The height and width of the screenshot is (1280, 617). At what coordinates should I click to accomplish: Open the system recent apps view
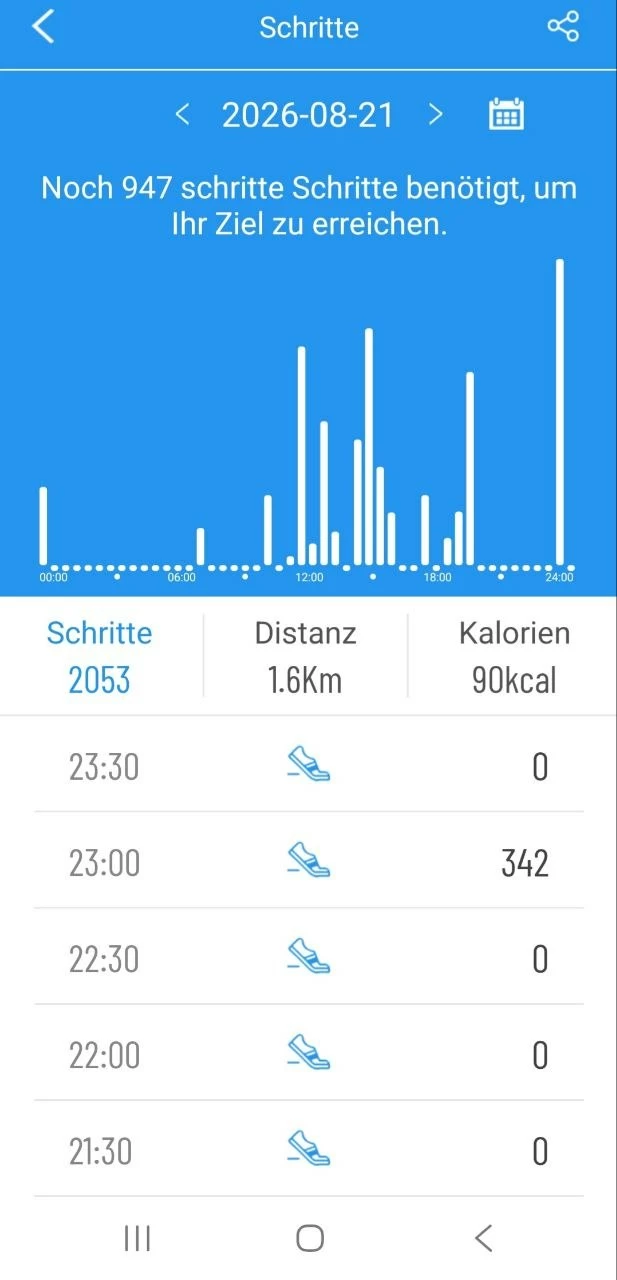(x=137, y=1238)
